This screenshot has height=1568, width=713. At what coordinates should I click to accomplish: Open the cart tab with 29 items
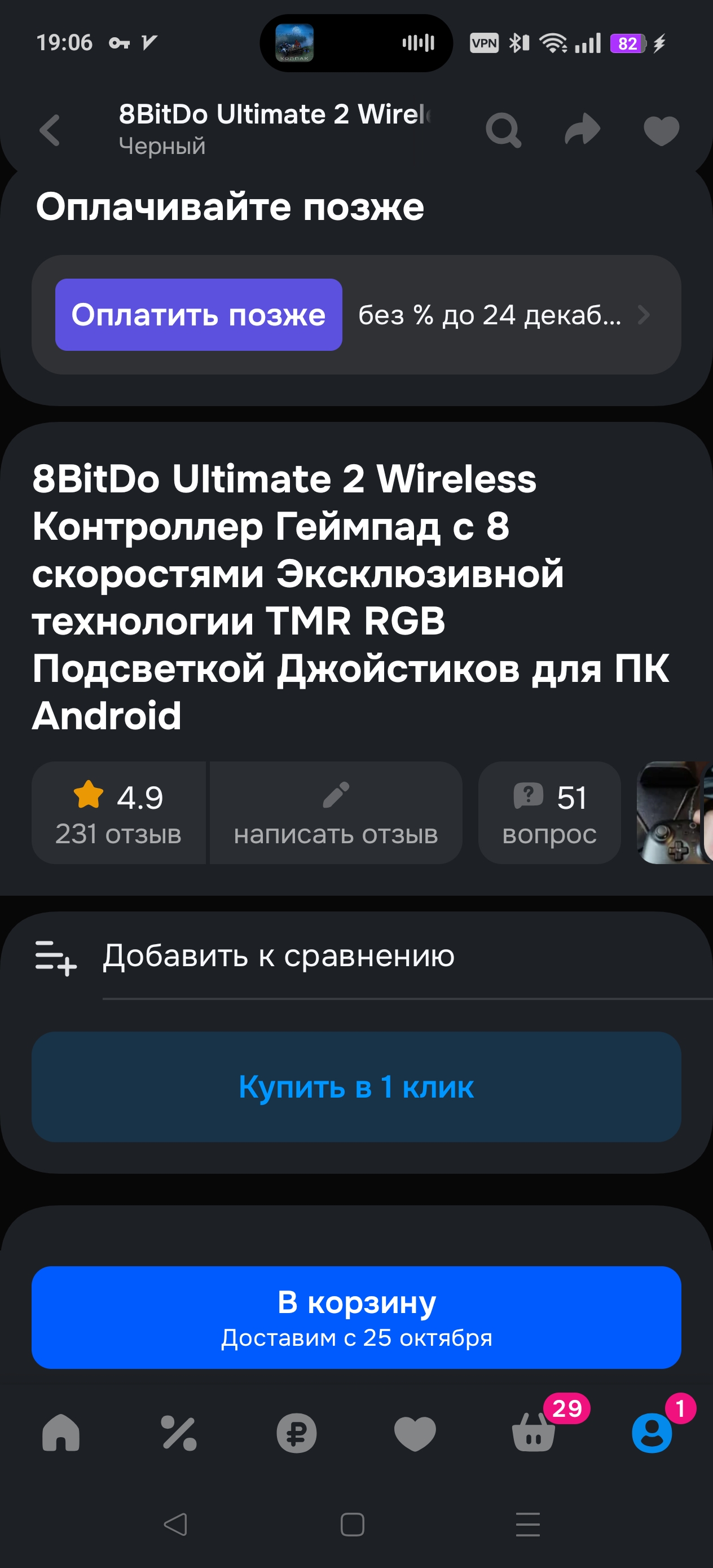pyautogui.click(x=534, y=1433)
